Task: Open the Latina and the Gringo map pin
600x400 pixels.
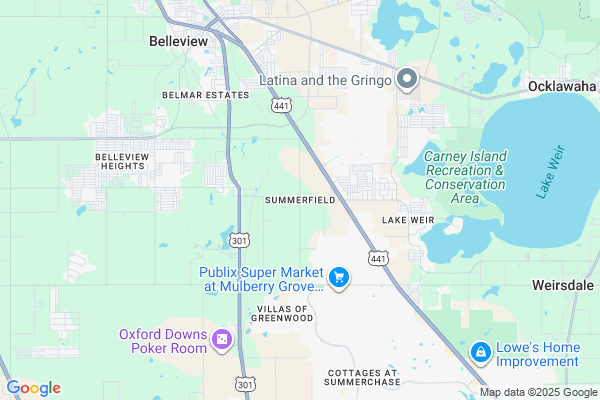Action: click(407, 80)
